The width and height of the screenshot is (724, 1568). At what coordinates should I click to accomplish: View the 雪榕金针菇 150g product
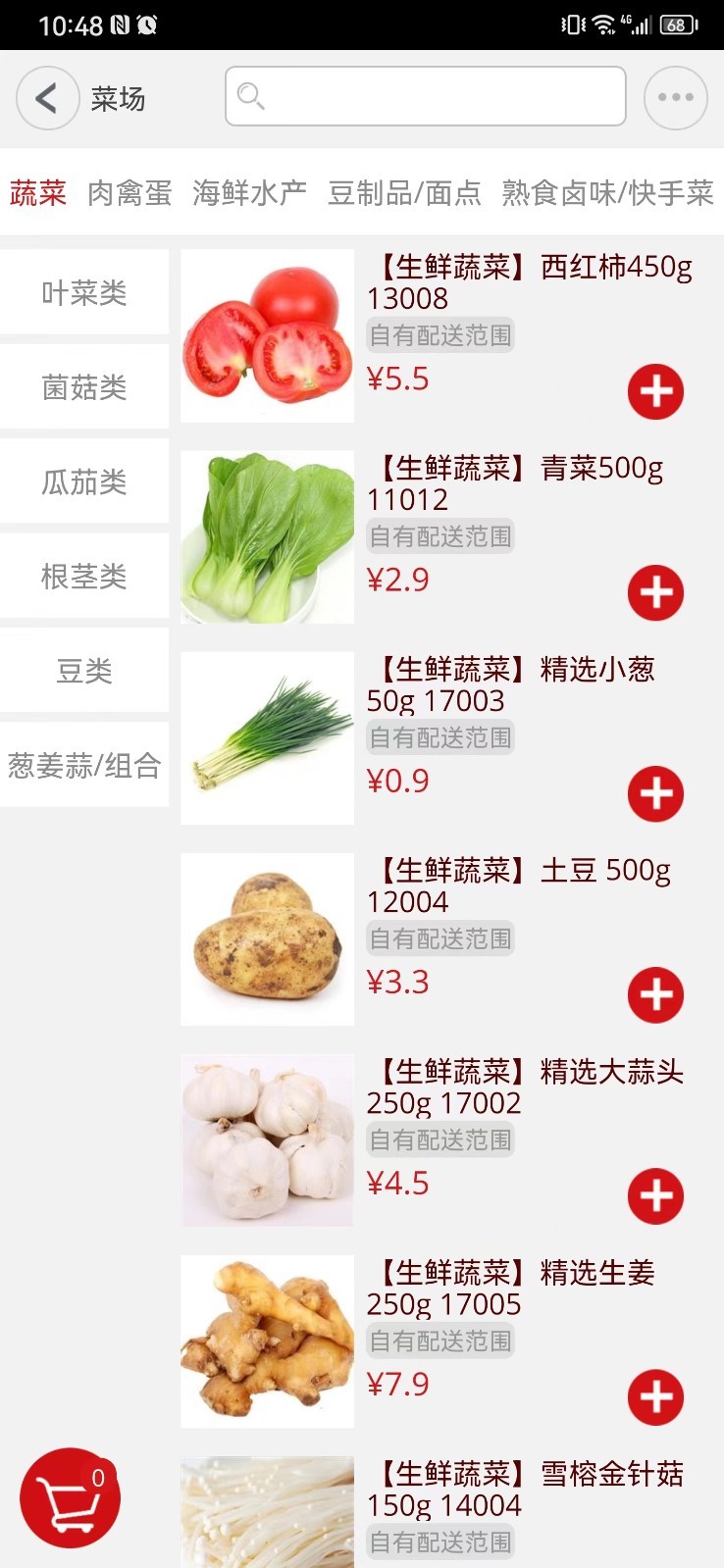click(530, 1489)
